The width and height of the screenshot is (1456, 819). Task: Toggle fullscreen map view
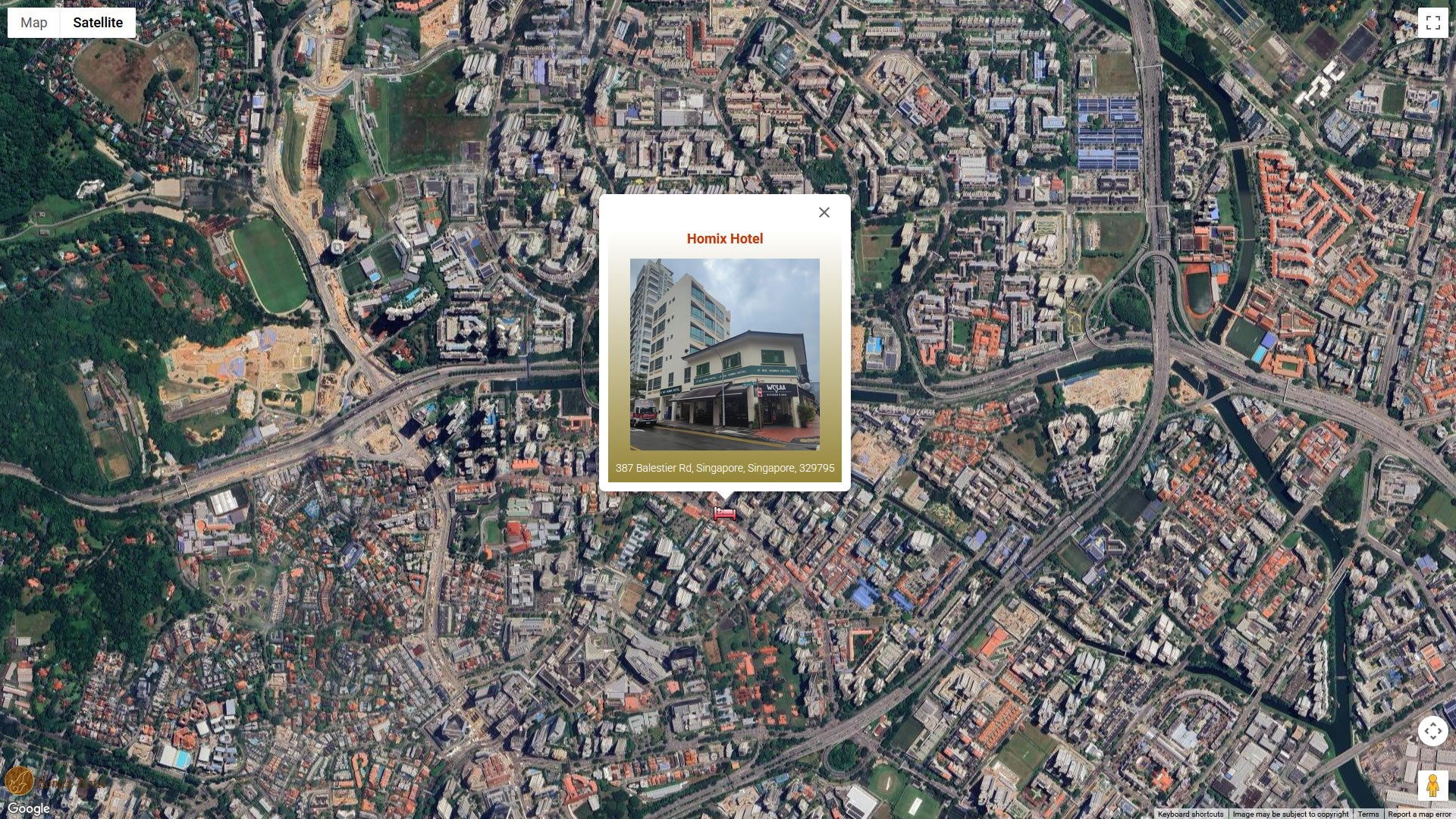(1432, 23)
